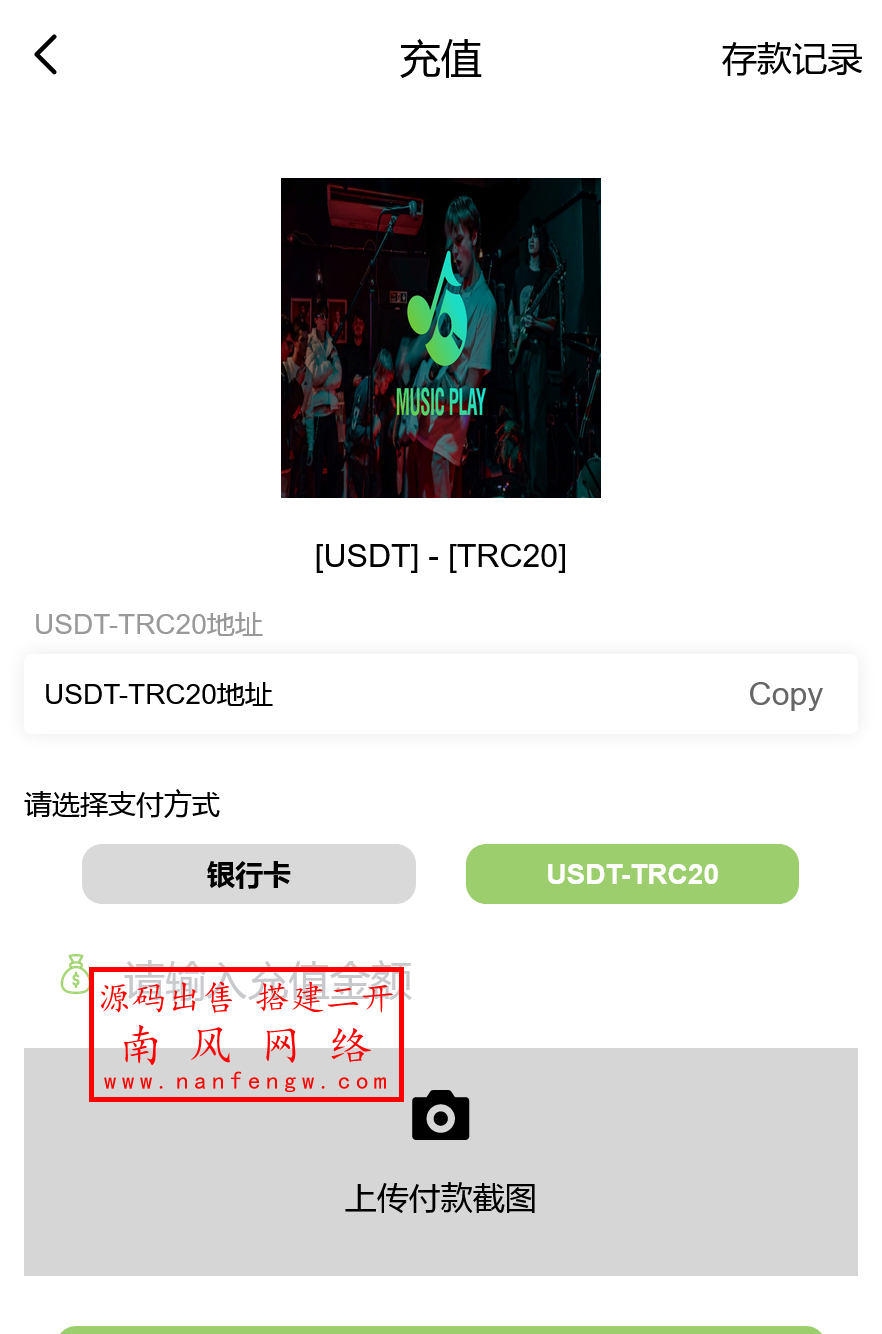Click the USDT-TRC20地址 gray label above the field
This screenshot has height=1334, width=882.
point(148,624)
